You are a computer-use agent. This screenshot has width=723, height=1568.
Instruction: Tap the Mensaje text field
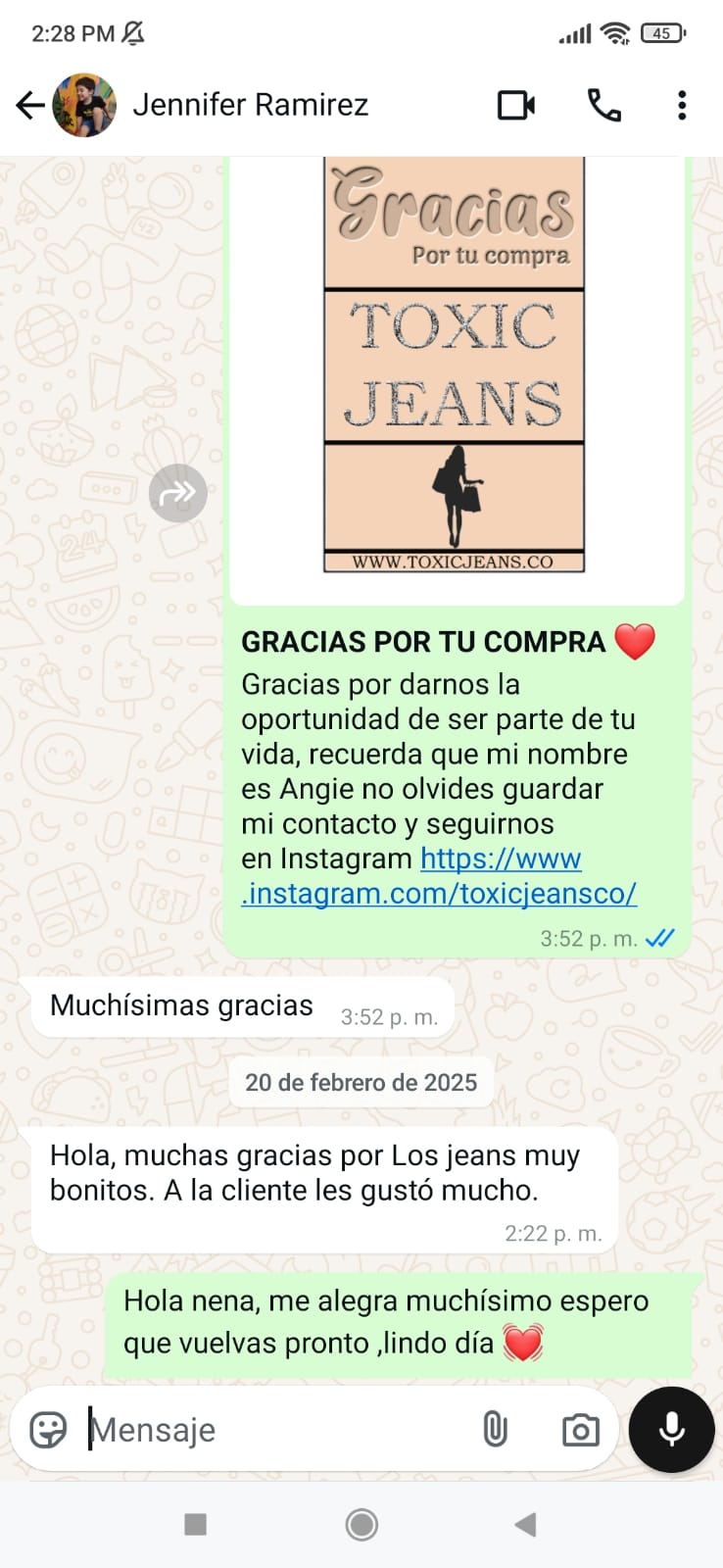pyautogui.click(x=274, y=1430)
